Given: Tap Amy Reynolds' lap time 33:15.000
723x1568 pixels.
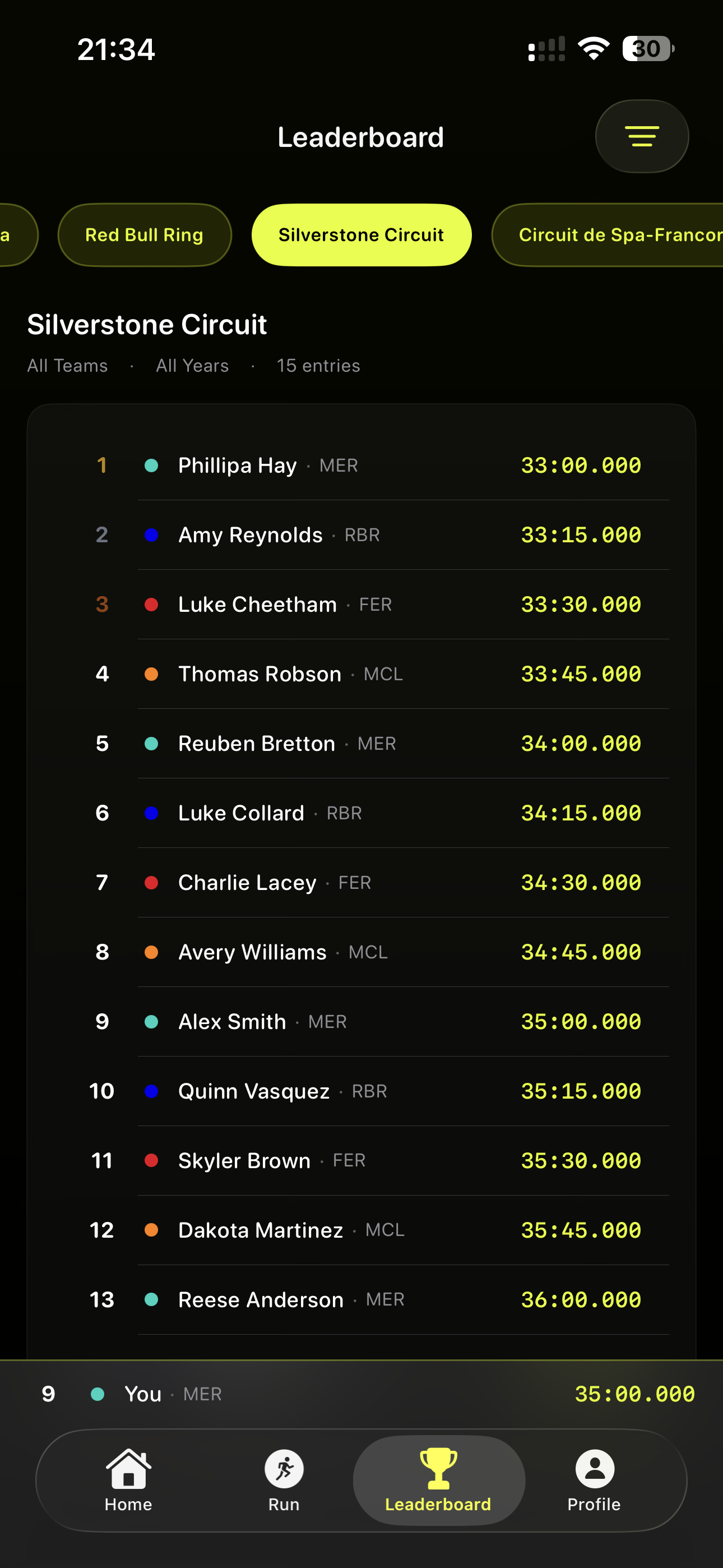Looking at the screenshot, I should [580, 535].
